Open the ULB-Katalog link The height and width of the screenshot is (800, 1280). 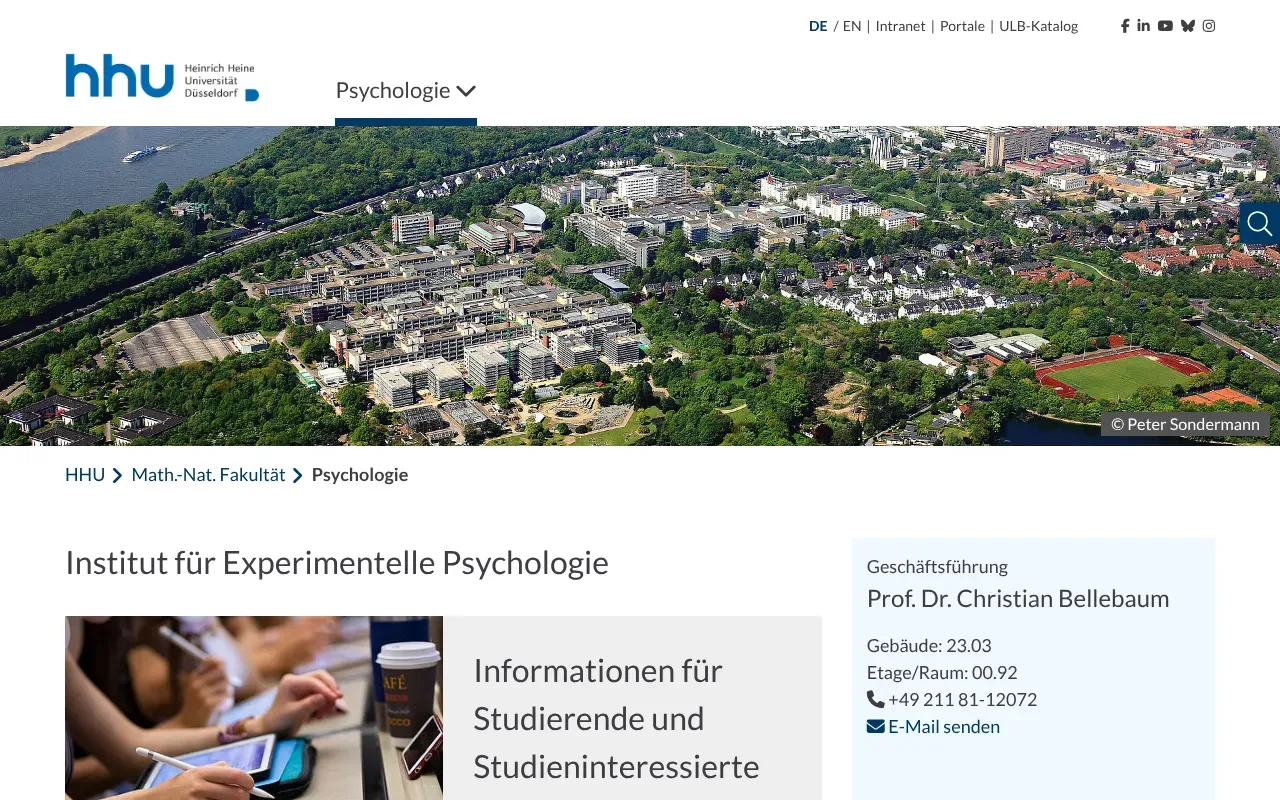pos(1038,26)
